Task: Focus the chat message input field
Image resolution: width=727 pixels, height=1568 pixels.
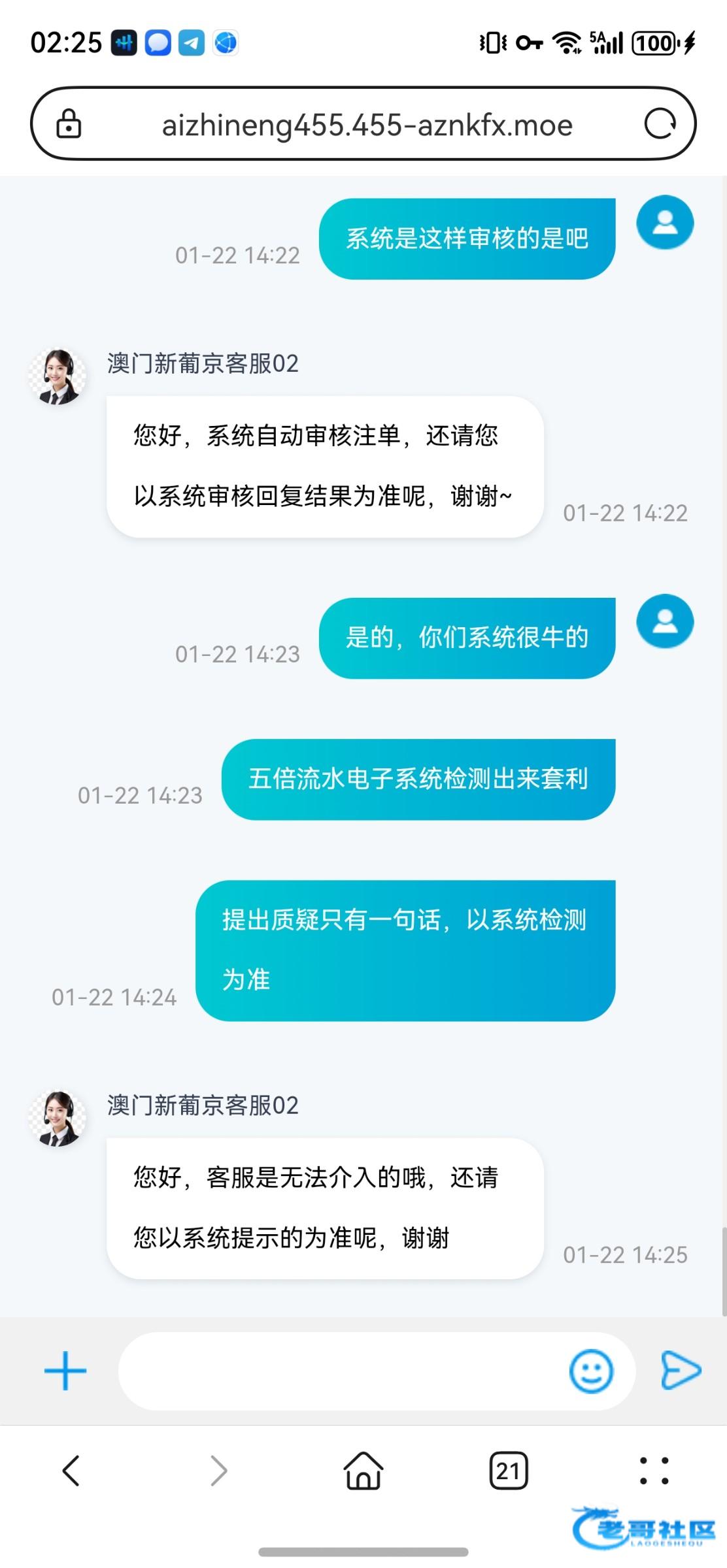Action: point(340,1371)
